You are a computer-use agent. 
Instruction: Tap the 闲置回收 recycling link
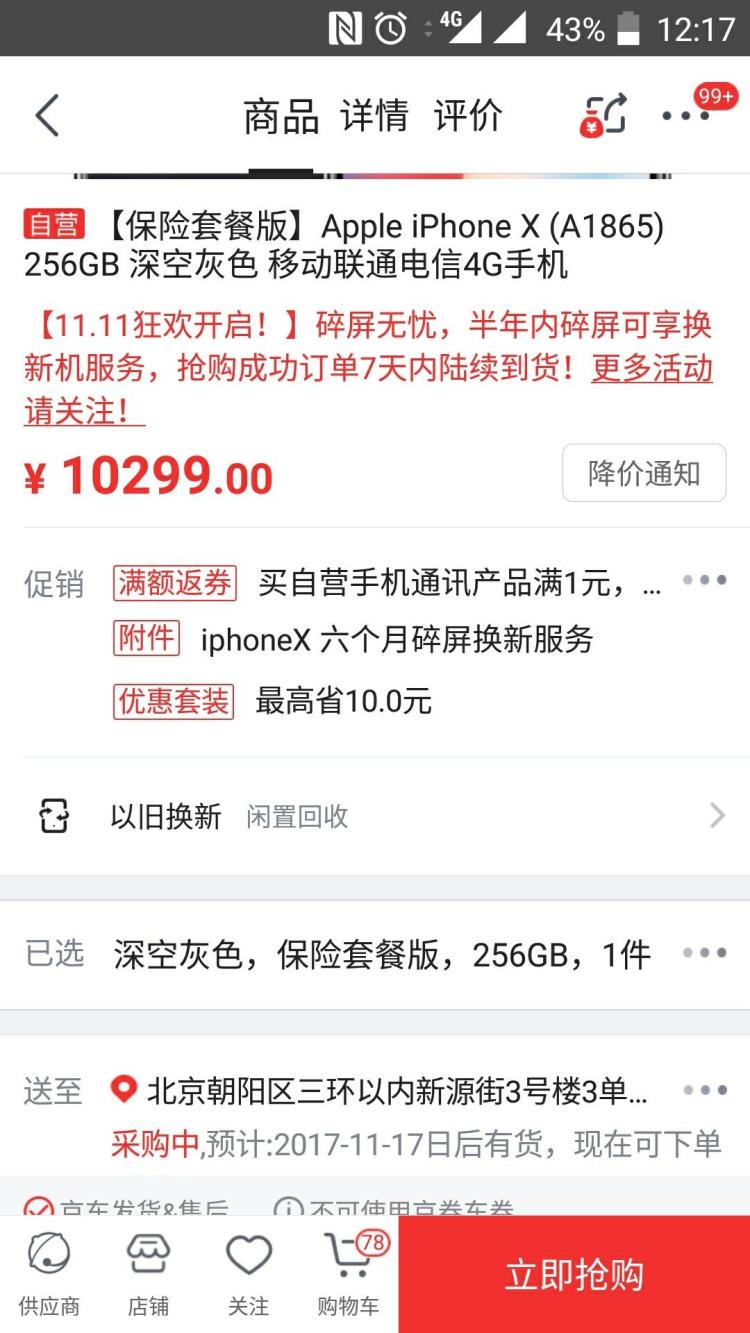point(296,815)
